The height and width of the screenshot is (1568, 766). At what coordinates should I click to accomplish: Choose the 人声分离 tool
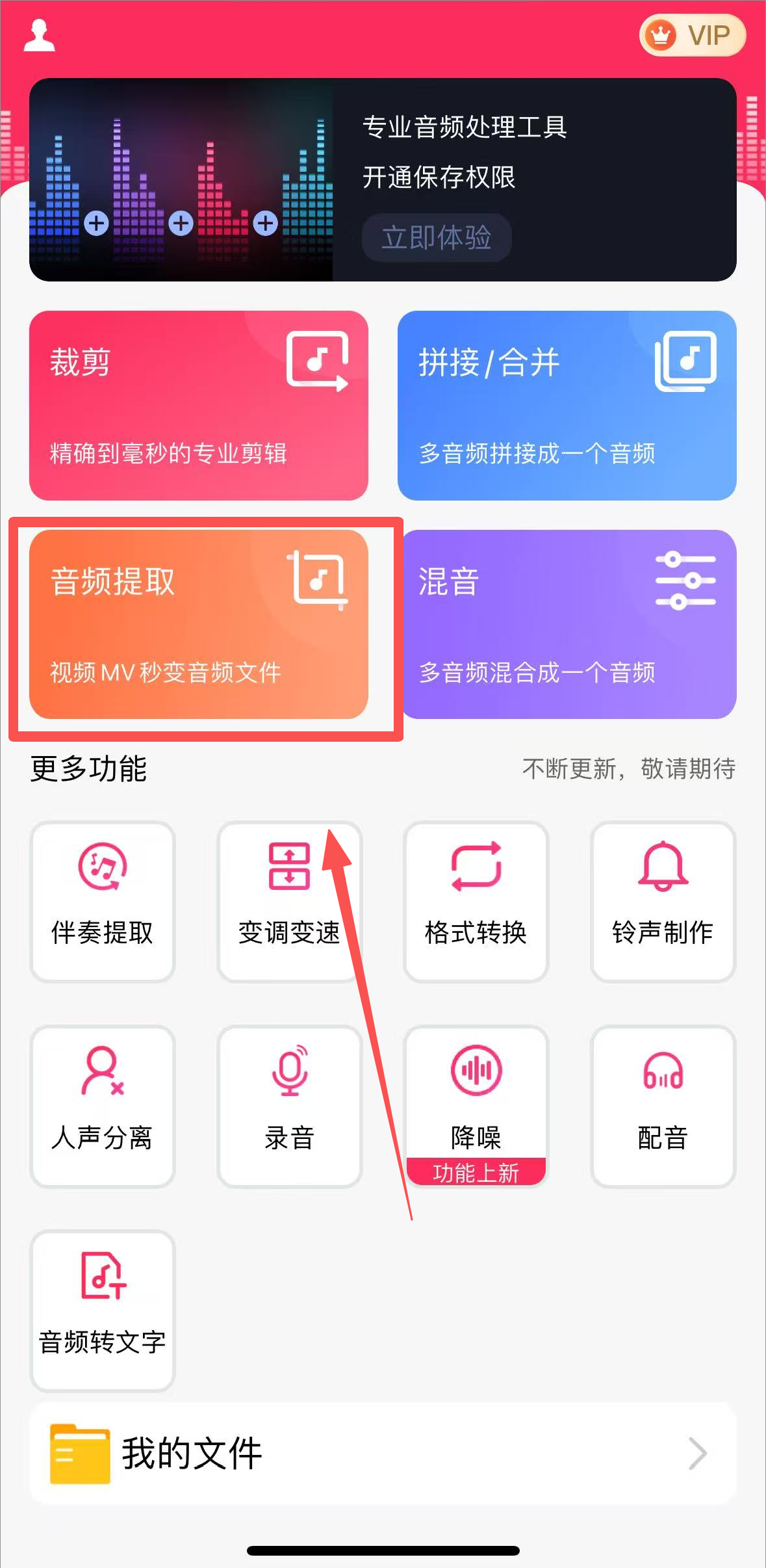tap(103, 1105)
